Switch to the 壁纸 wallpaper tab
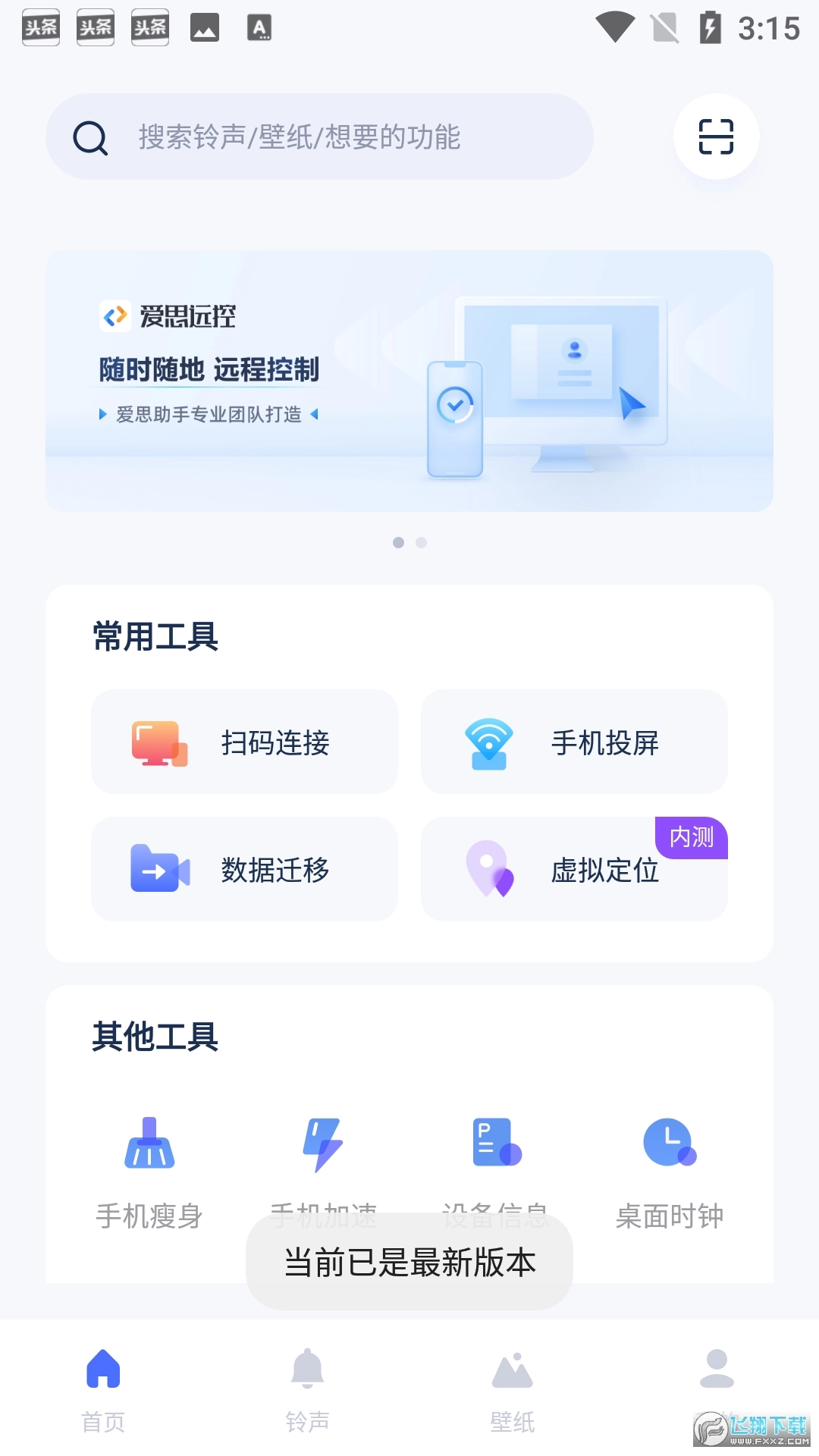 pos(512,1389)
